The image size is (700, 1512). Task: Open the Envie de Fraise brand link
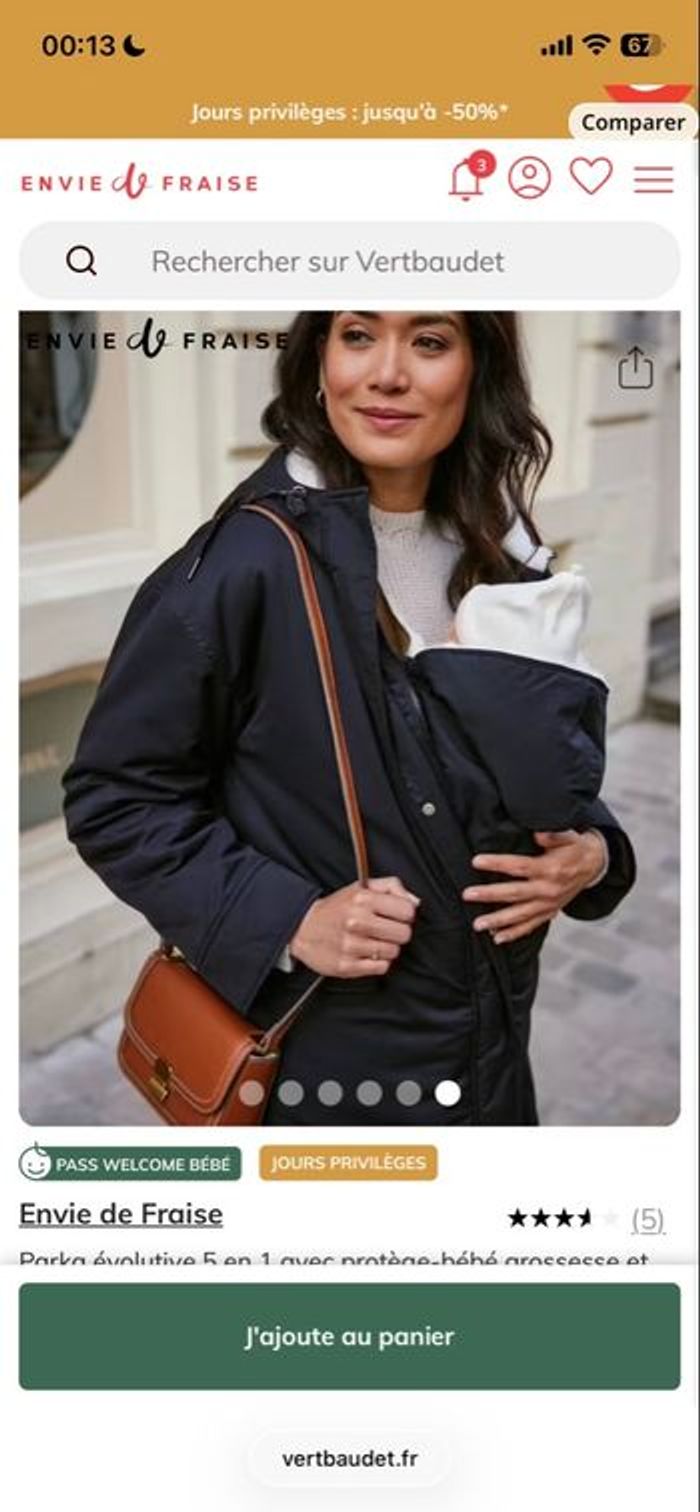click(x=121, y=1214)
